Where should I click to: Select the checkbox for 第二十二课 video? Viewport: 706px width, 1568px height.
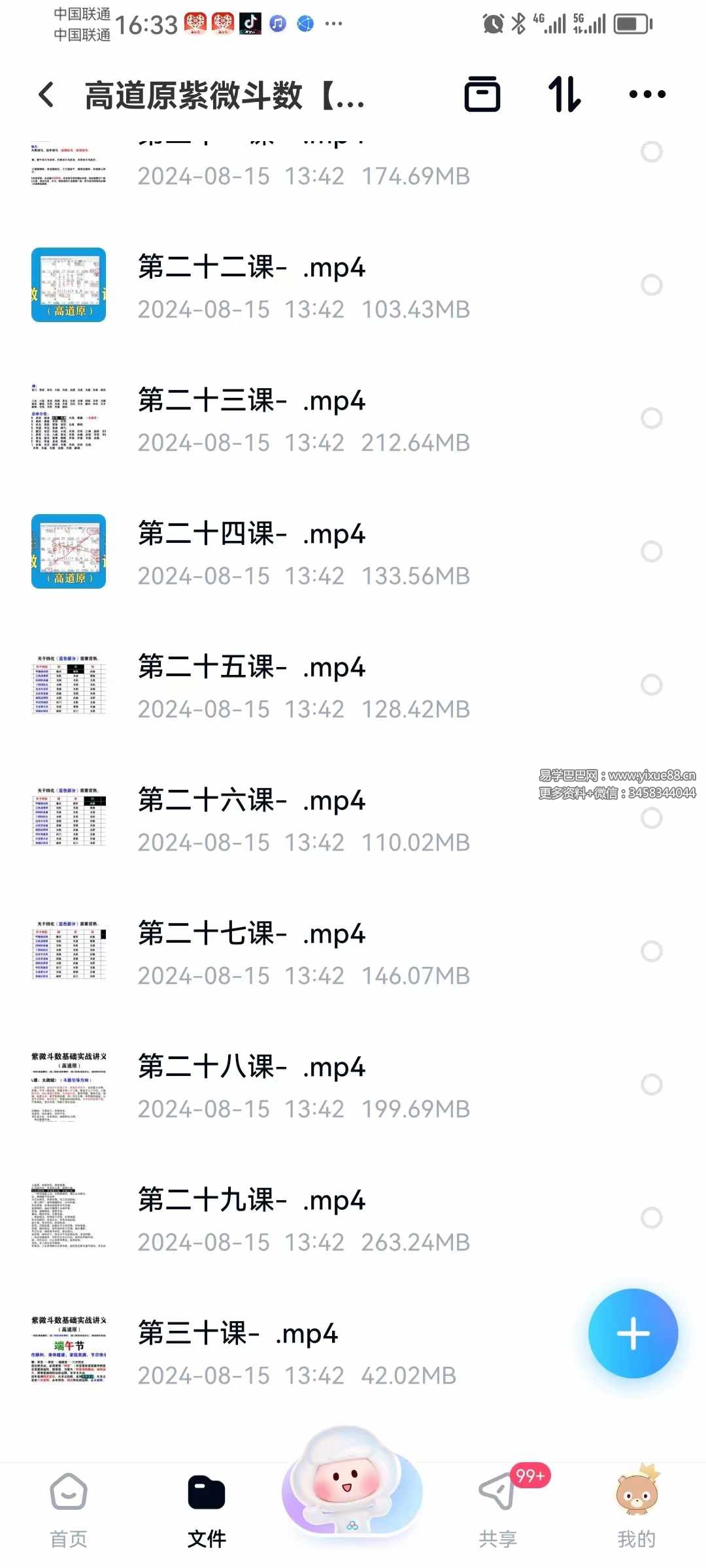(651, 286)
